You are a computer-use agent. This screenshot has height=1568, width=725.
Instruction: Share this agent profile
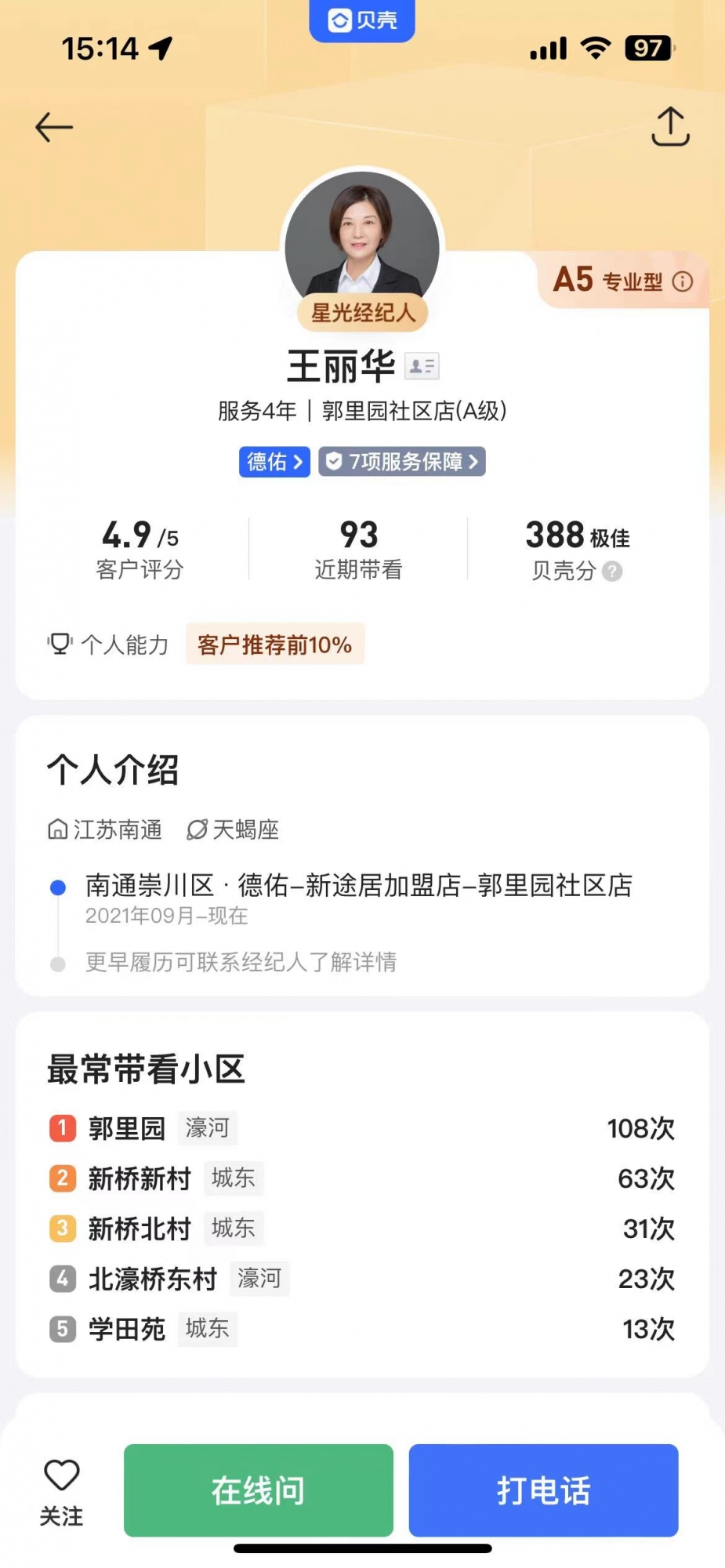(x=670, y=127)
